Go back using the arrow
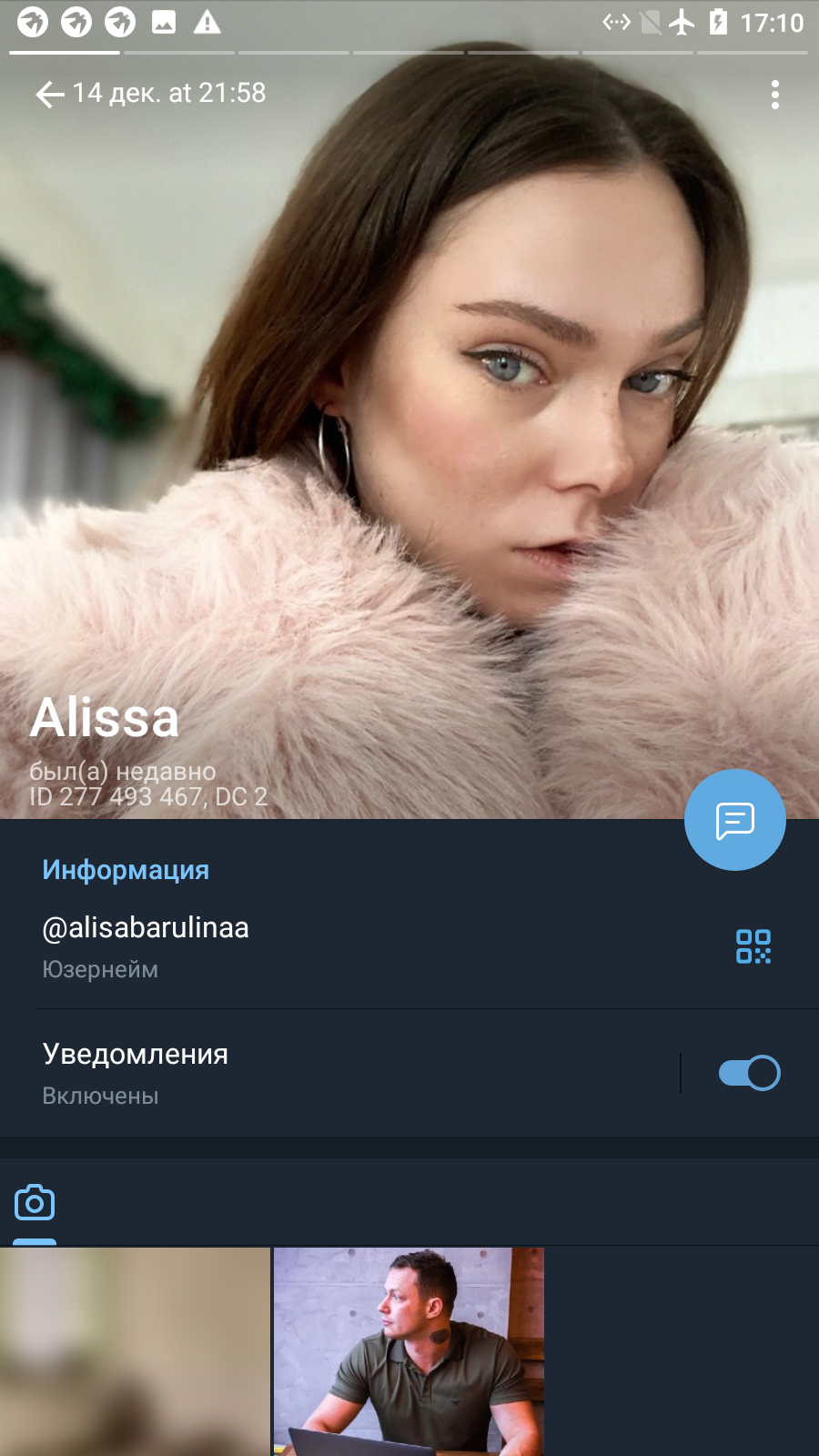819x1456 pixels. click(50, 94)
